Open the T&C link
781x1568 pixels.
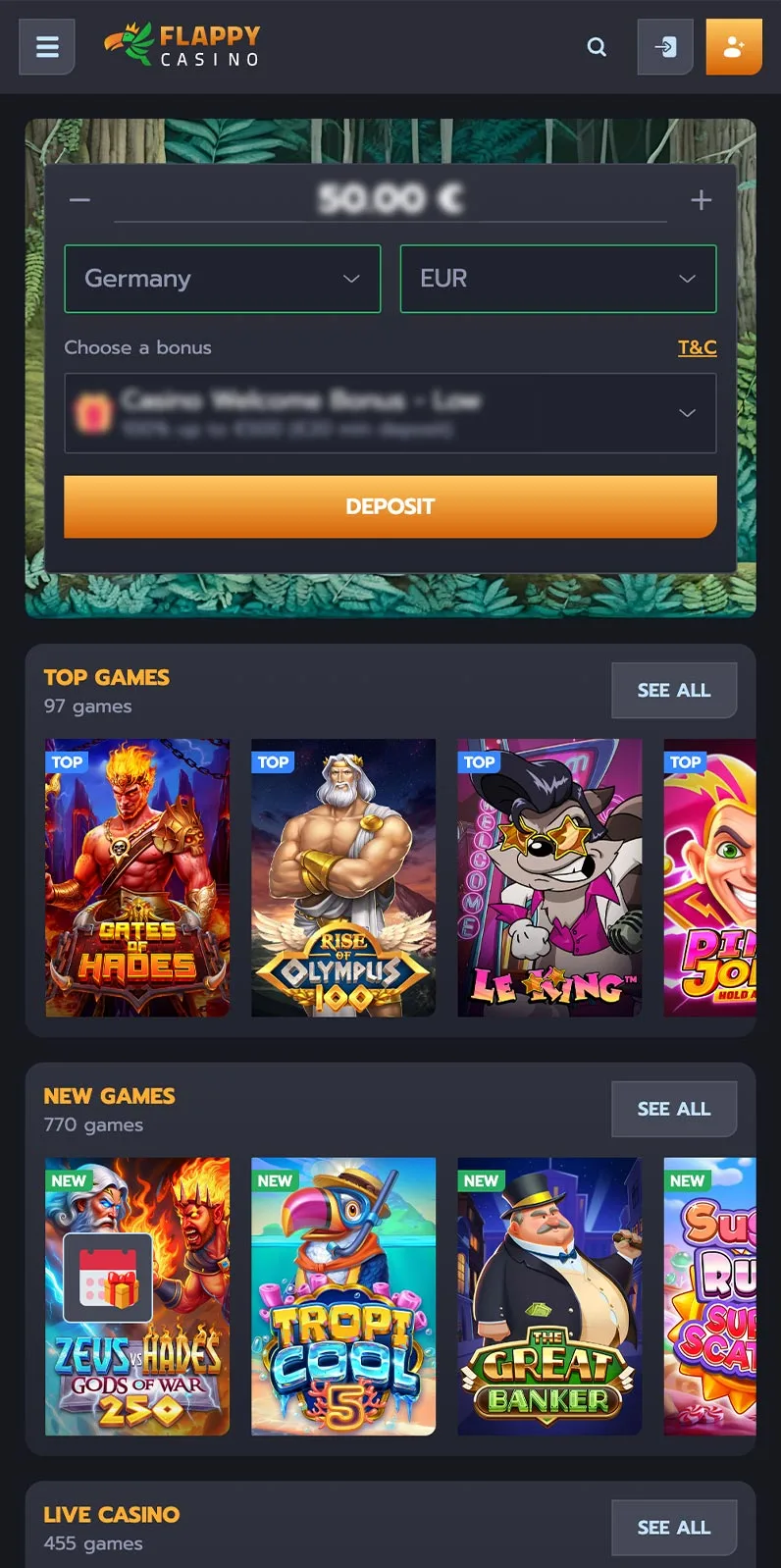tap(697, 347)
